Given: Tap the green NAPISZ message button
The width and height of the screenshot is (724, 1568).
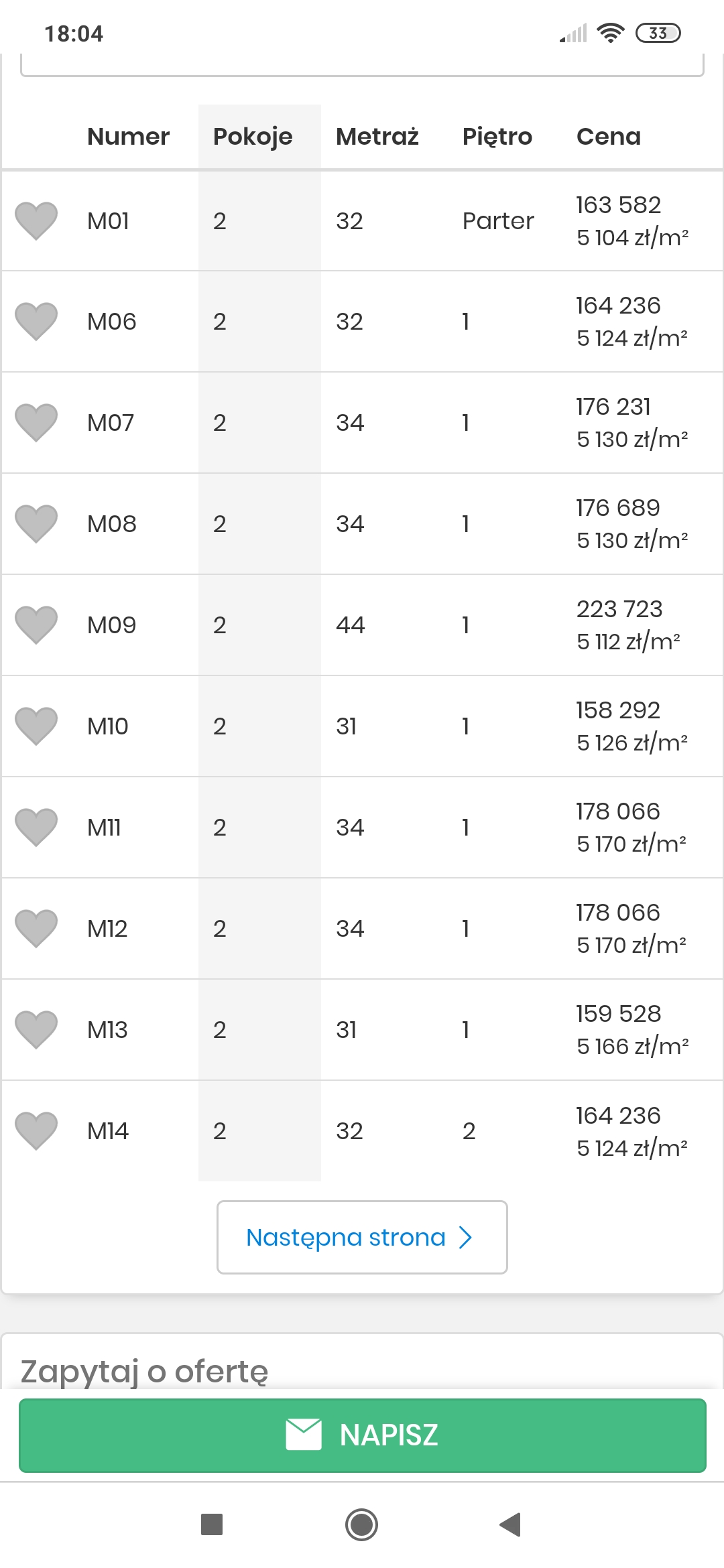Looking at the screenshot, I should point(362,1435).
